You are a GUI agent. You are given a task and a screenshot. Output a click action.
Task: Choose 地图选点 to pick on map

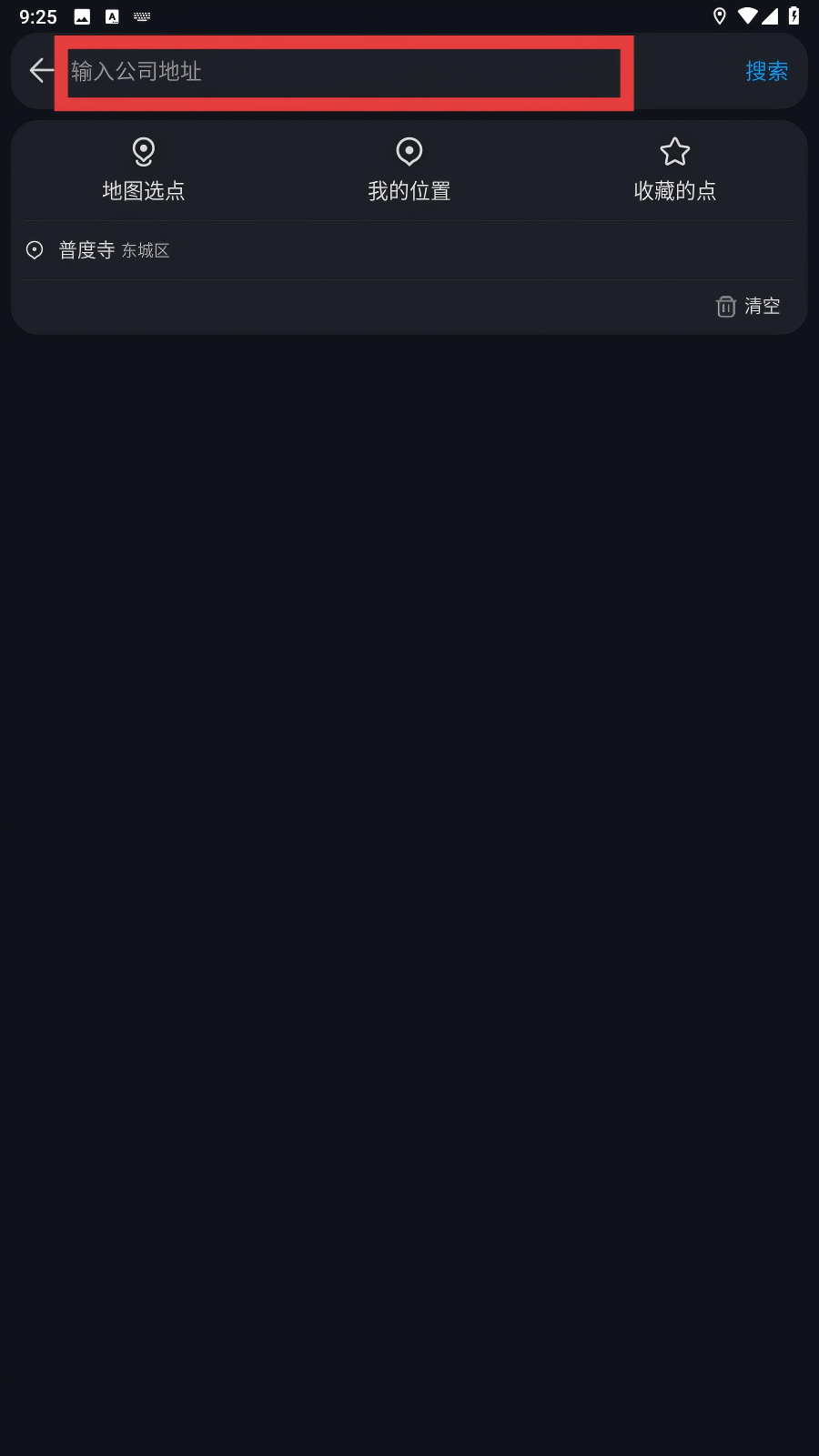pos(144,170)
